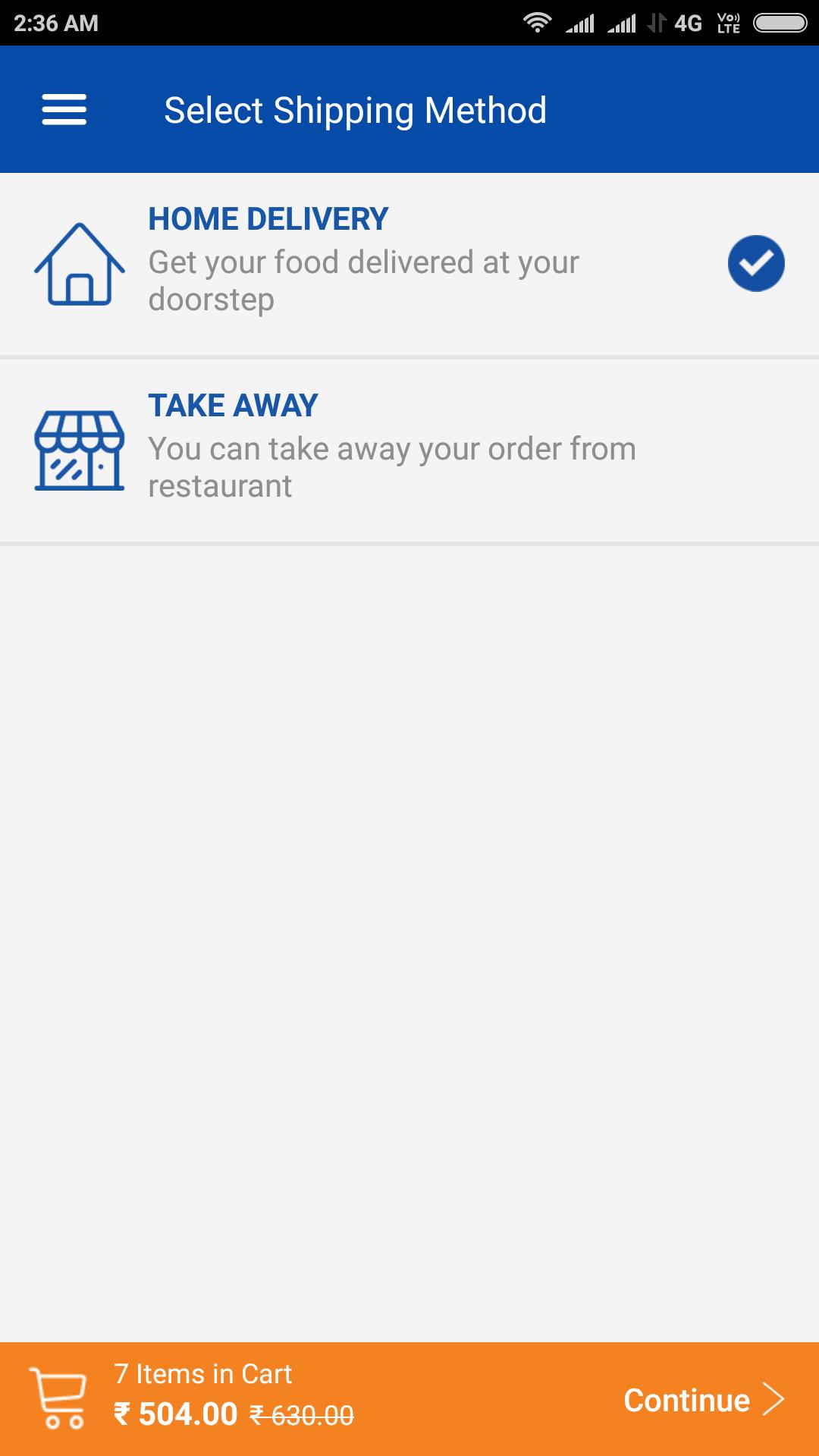Tap the Continue button

click(686, 1401)
